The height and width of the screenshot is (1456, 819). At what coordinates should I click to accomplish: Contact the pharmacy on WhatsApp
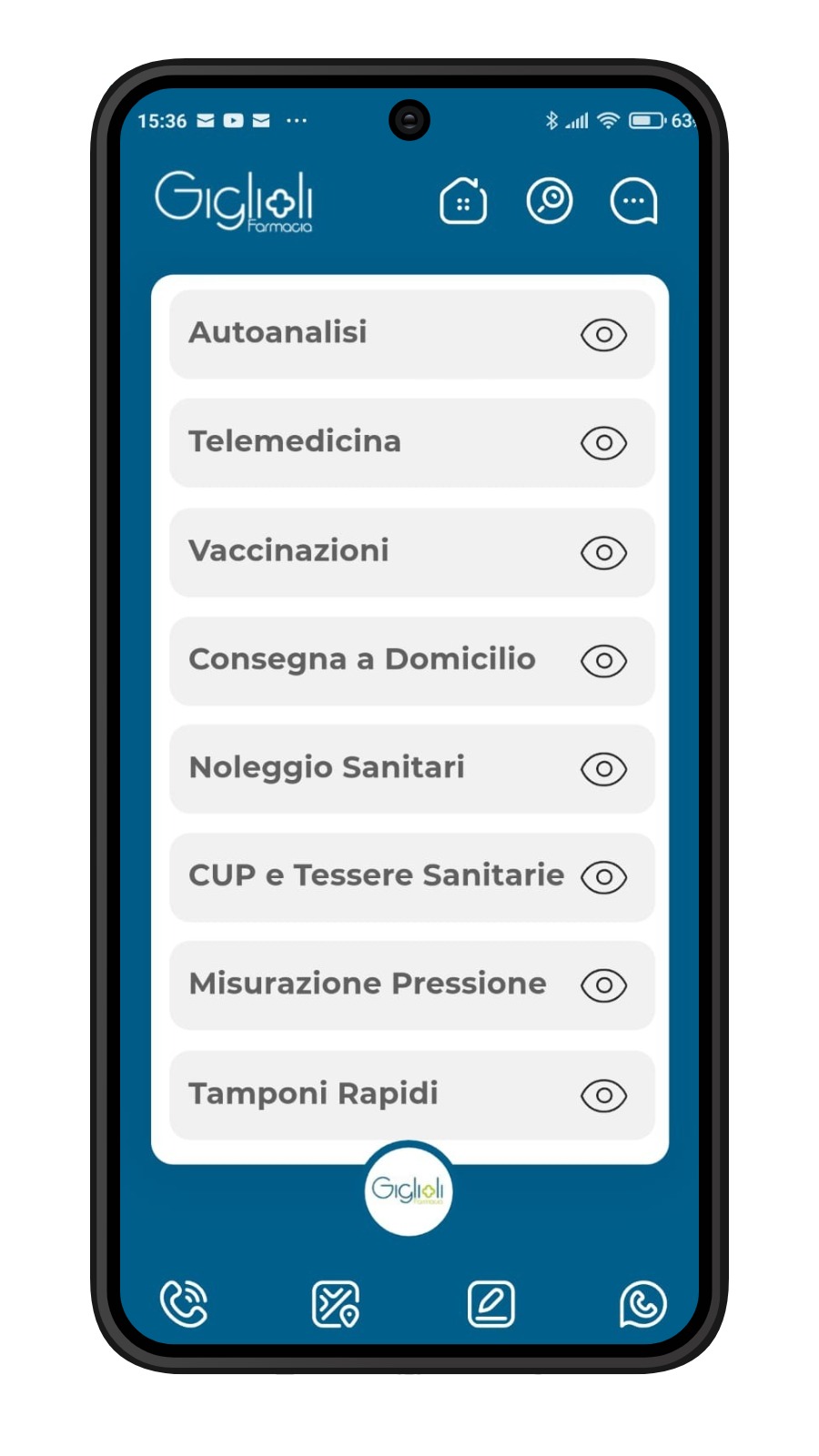pos(642,1303)
